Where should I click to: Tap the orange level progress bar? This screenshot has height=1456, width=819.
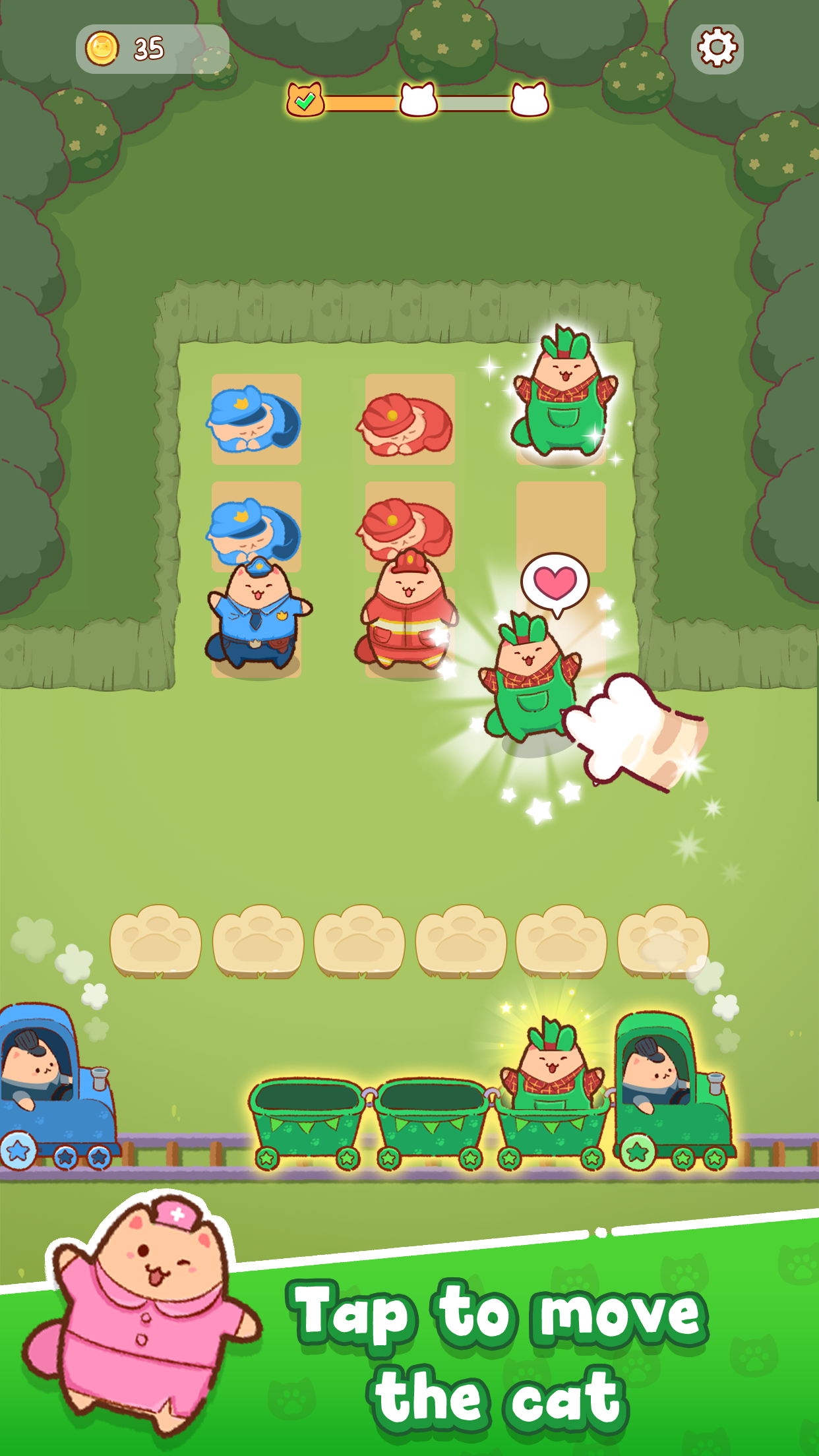point(359,102)
